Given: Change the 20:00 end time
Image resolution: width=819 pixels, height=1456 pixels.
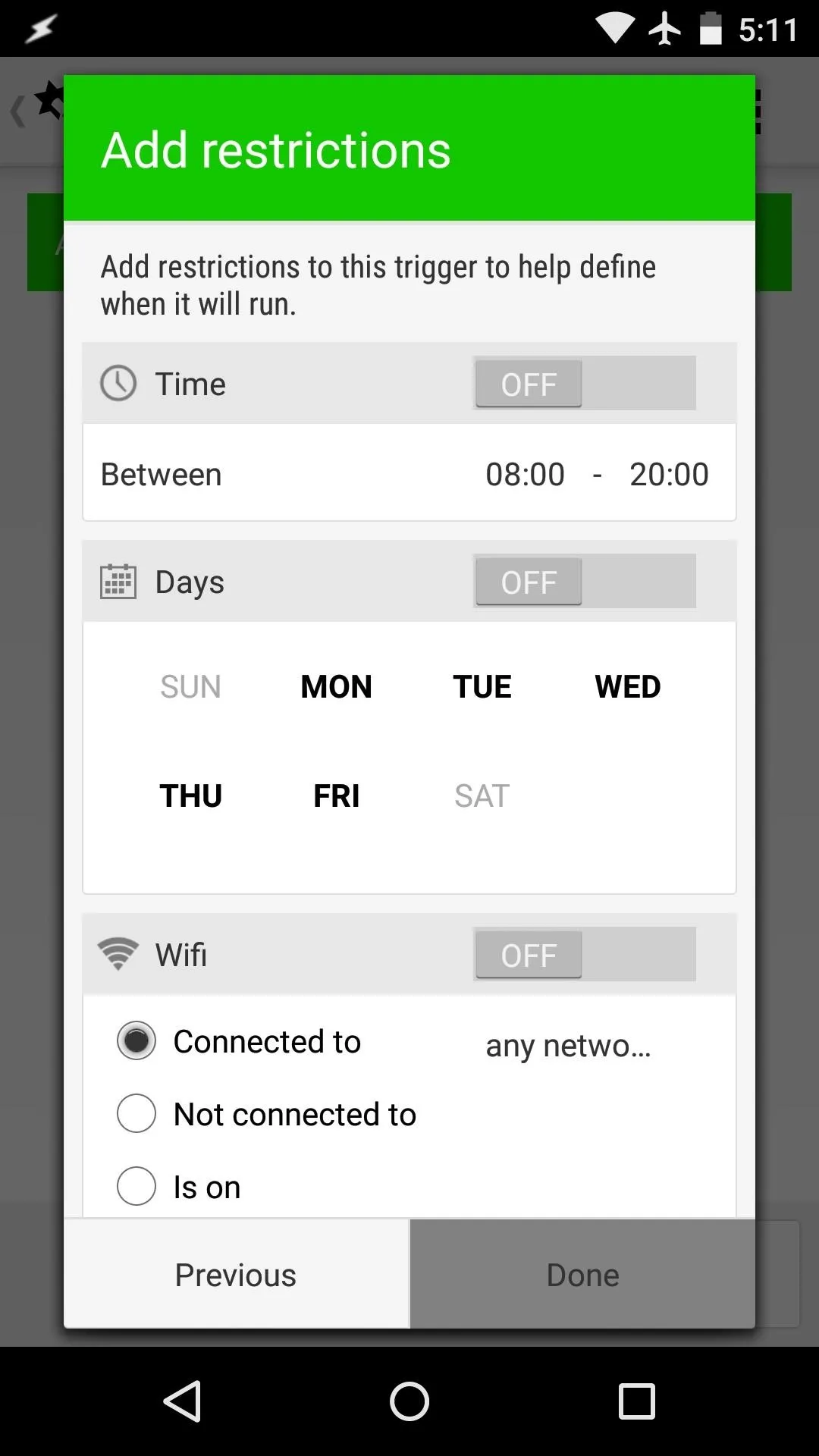Looking at the screenshot, I should point(669,475).
